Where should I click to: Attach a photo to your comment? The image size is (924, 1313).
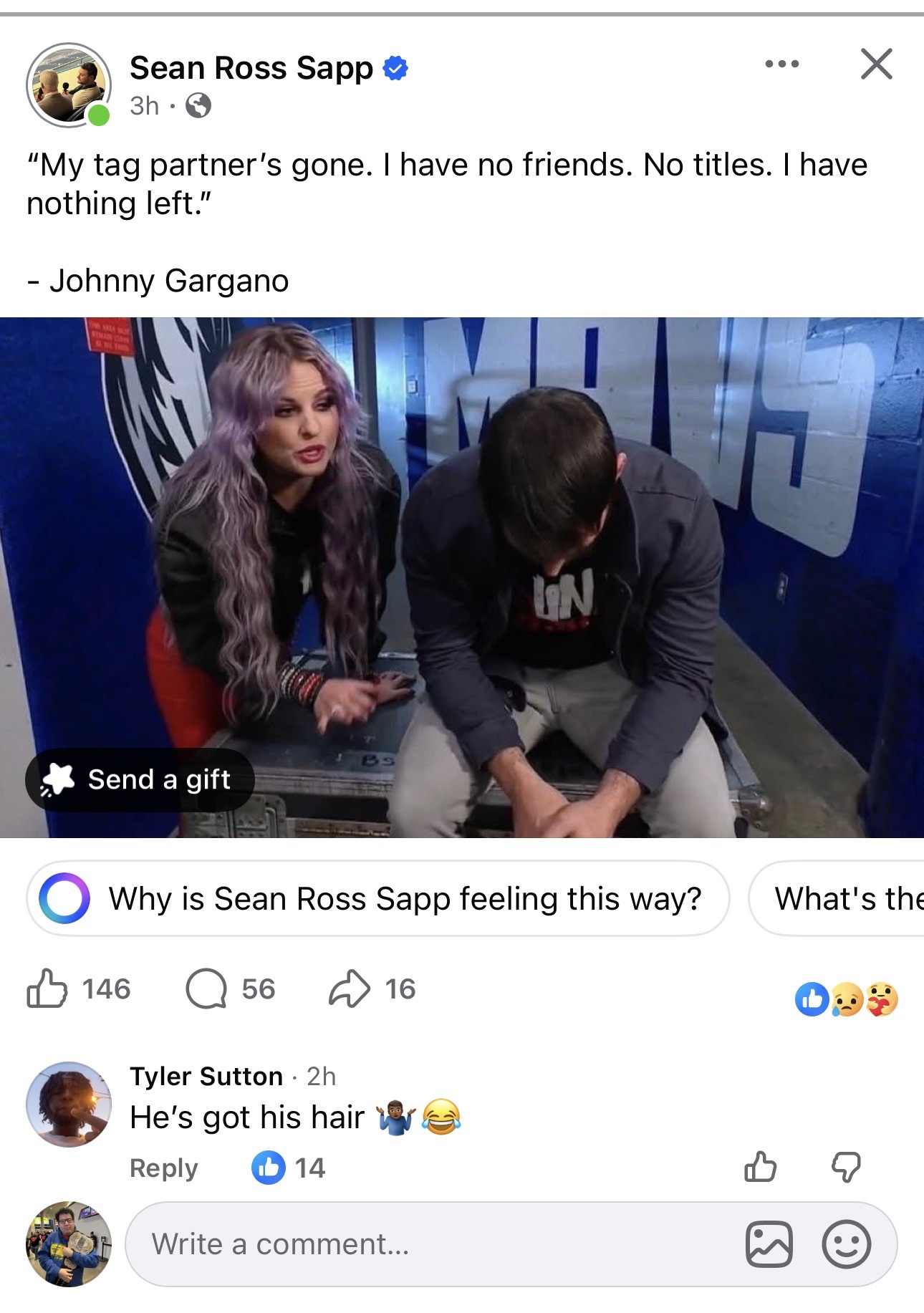pyautogui.click(x=769, y=1244)
